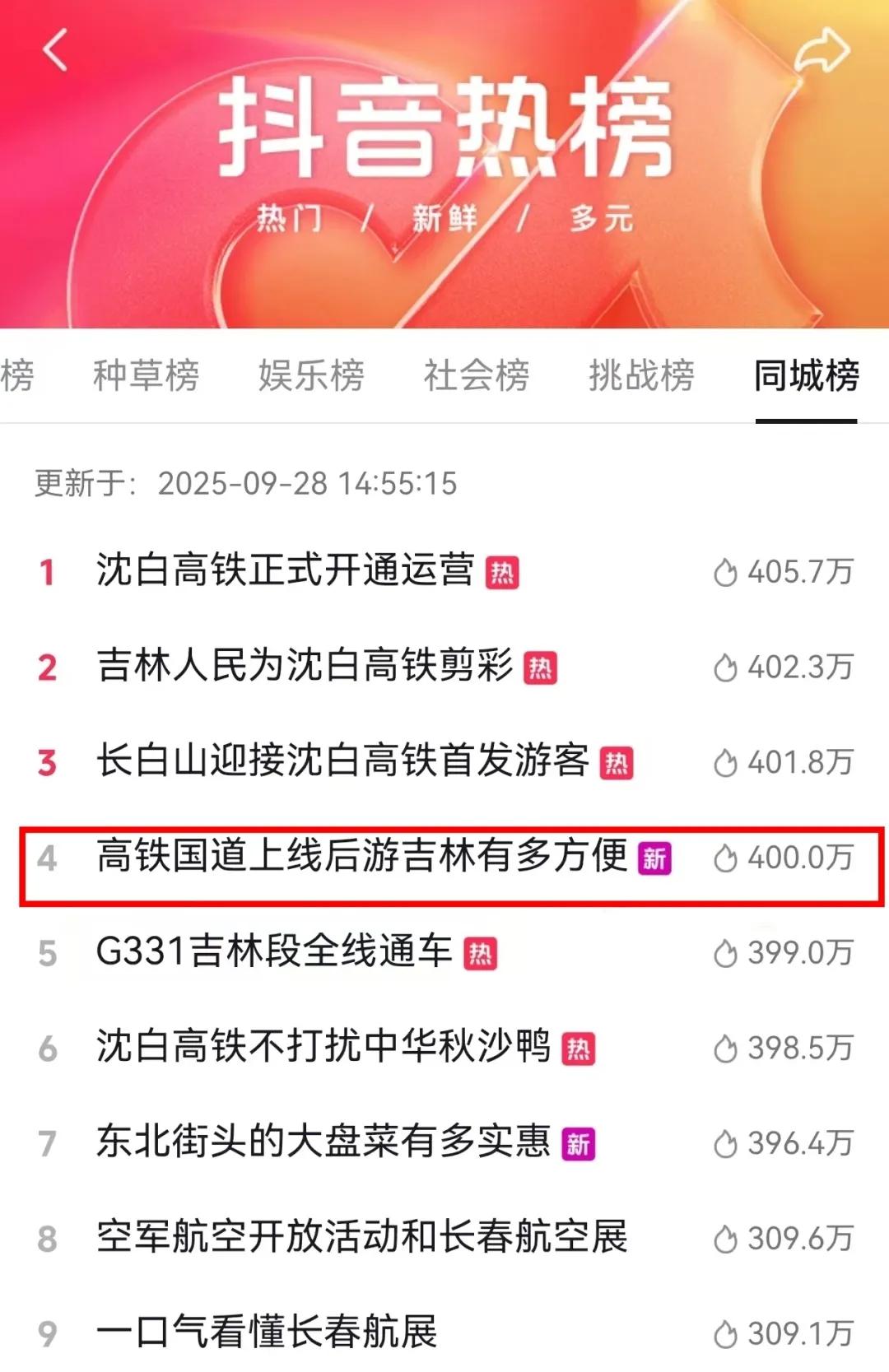Viewport: 889px width, 1372px height.
Task: Open topic 高铁国道上线后游吉林有多方便
Action: (362, 857)
